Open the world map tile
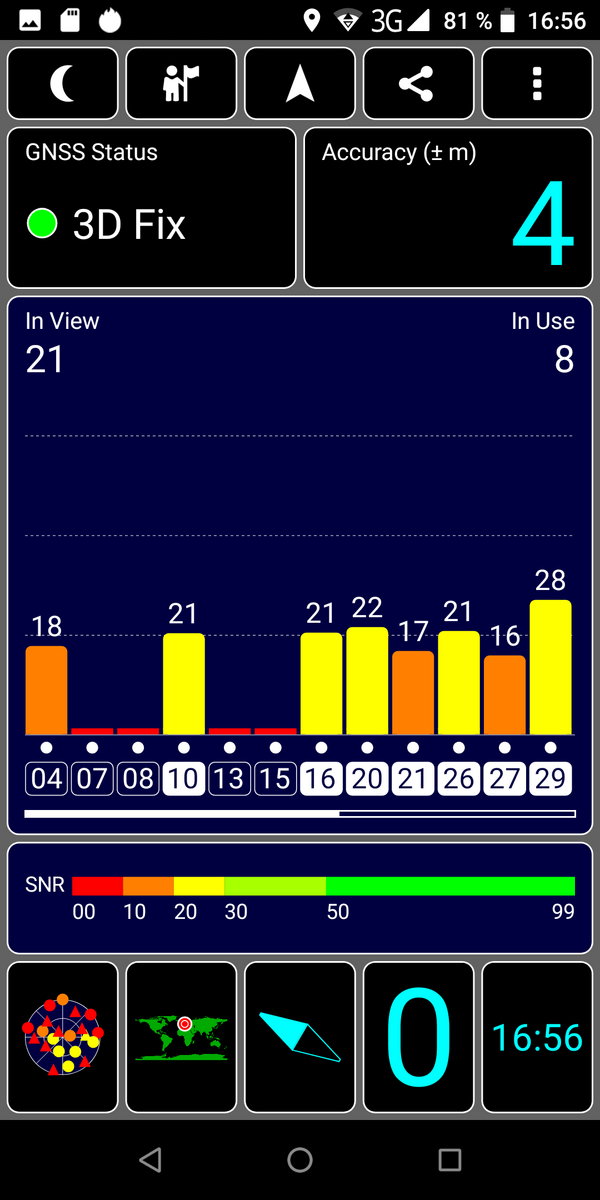The width and height of the screenshot is (600, 1200). coord(181,1037)
